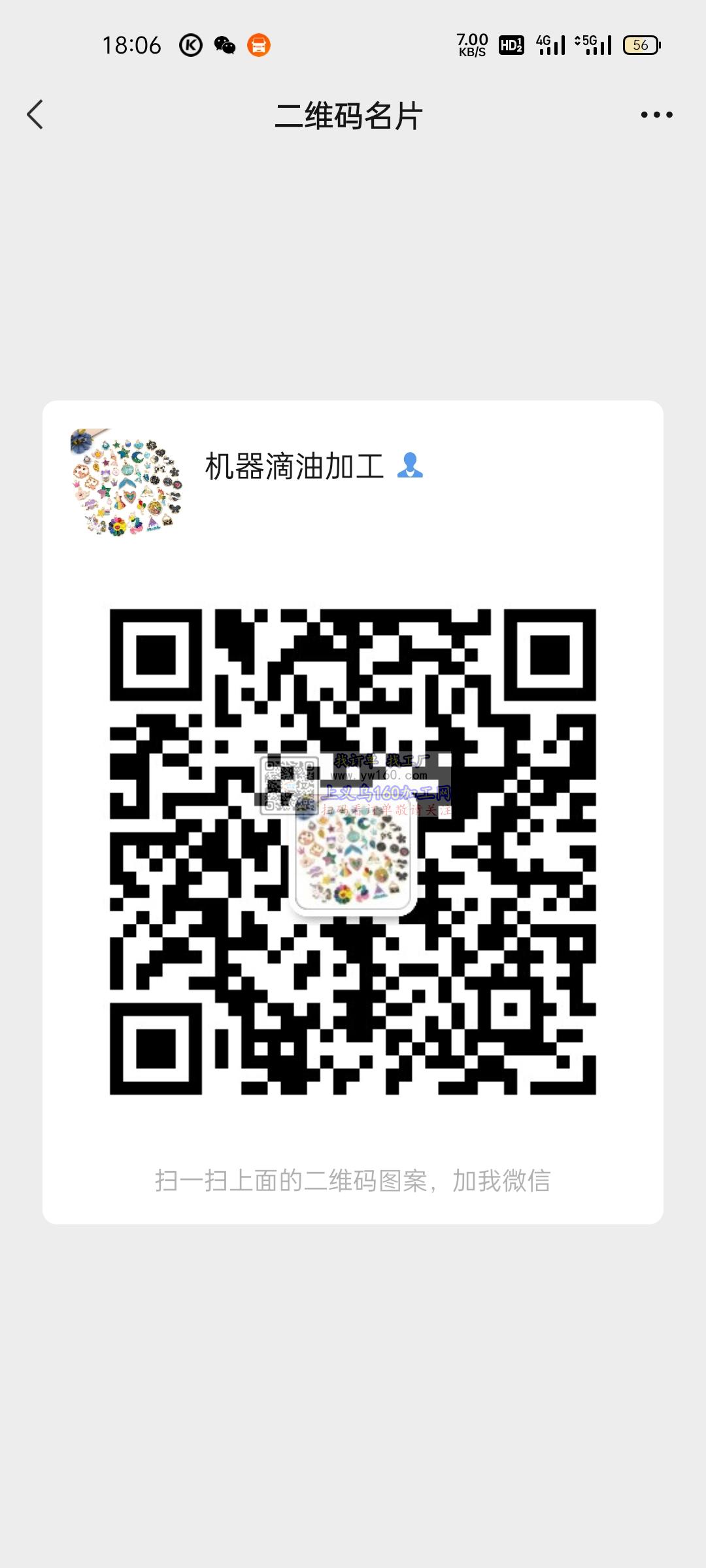Go back from the QR code card page
Screen dimensions: 706x1568
(35, 115)
